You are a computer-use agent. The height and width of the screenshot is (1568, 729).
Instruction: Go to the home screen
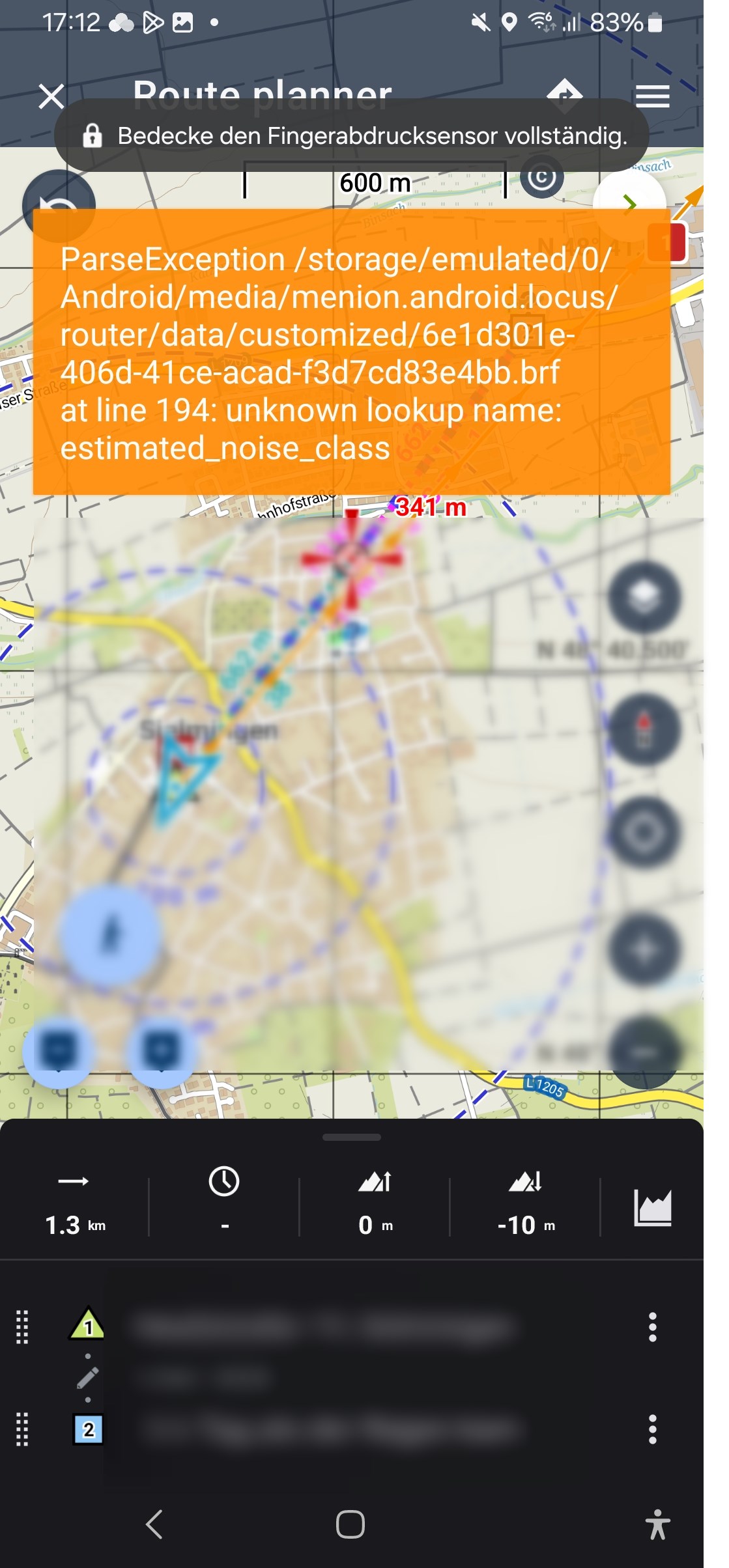350,1524
